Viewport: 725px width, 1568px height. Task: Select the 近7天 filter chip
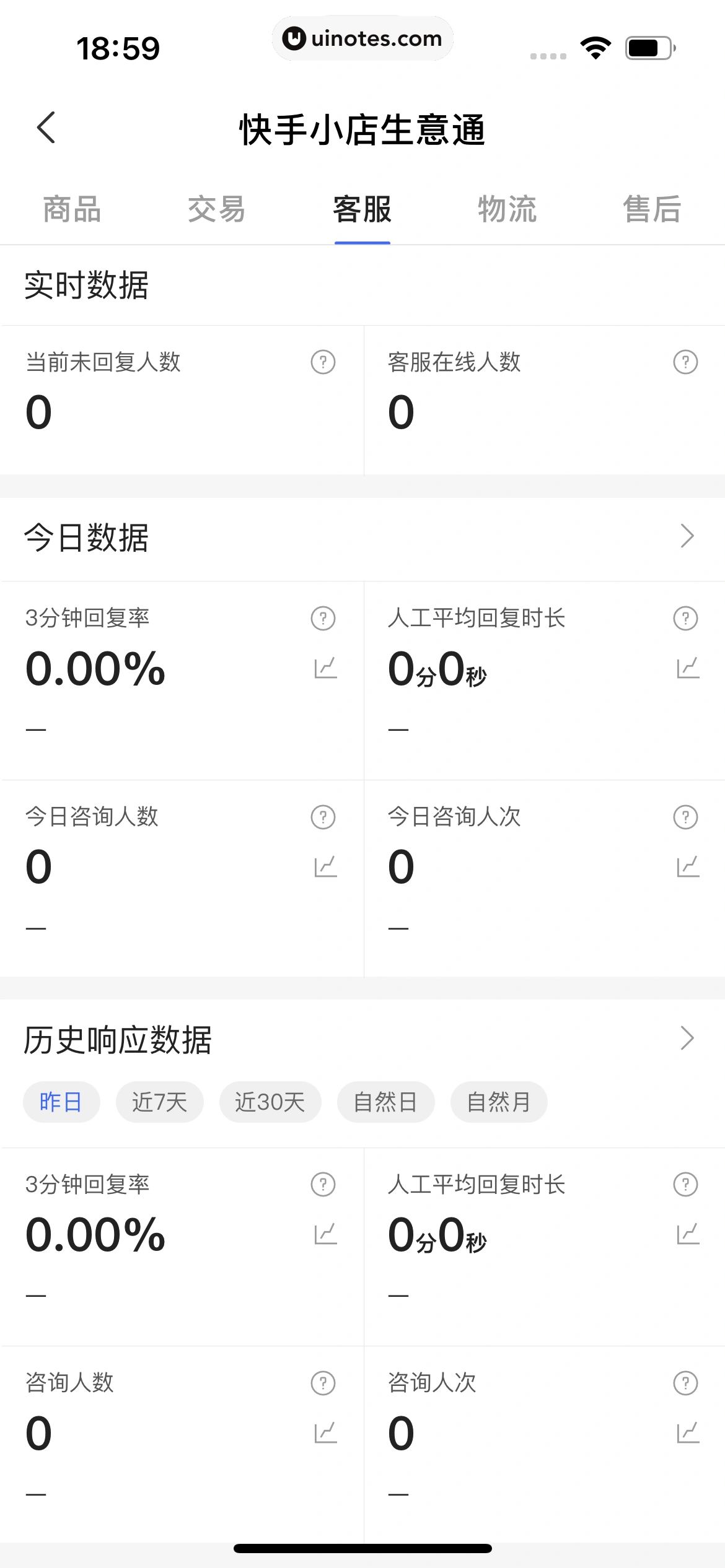[159, 1102]
